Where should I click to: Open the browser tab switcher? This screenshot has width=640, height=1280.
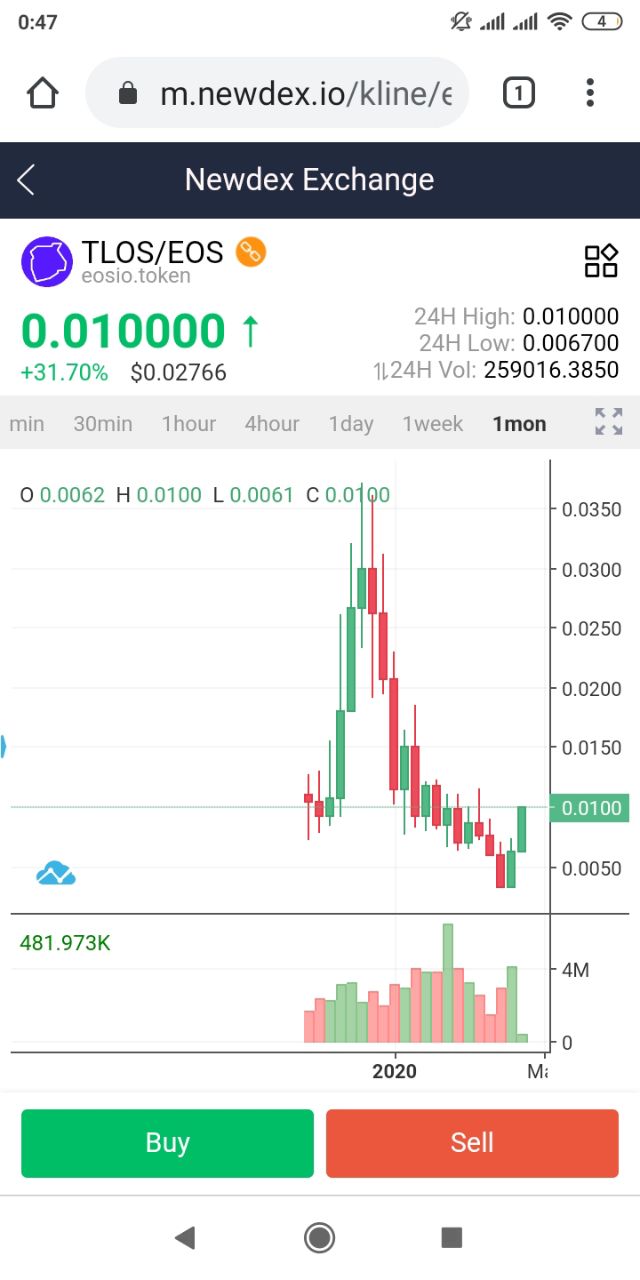518,93
